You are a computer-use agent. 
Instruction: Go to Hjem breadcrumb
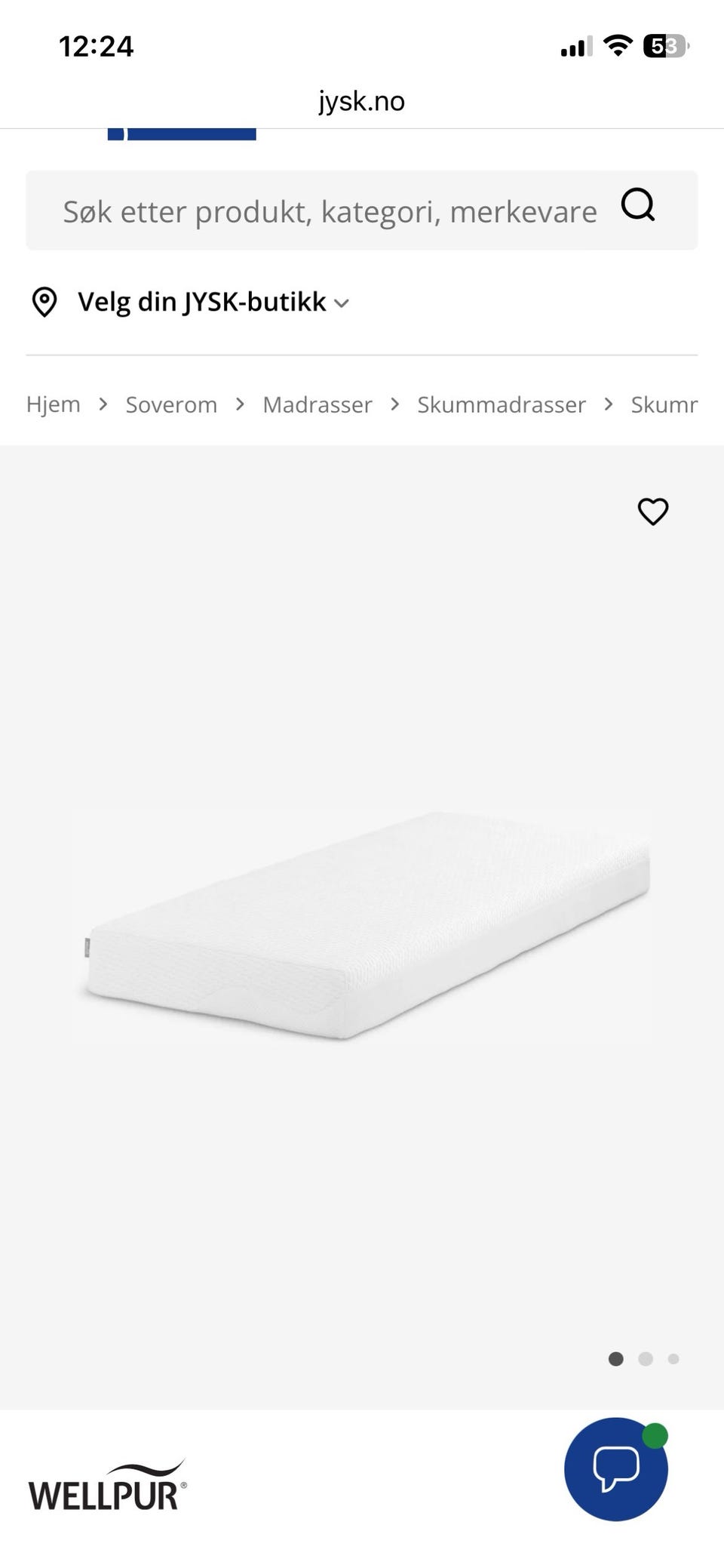(x=53, y=404)
